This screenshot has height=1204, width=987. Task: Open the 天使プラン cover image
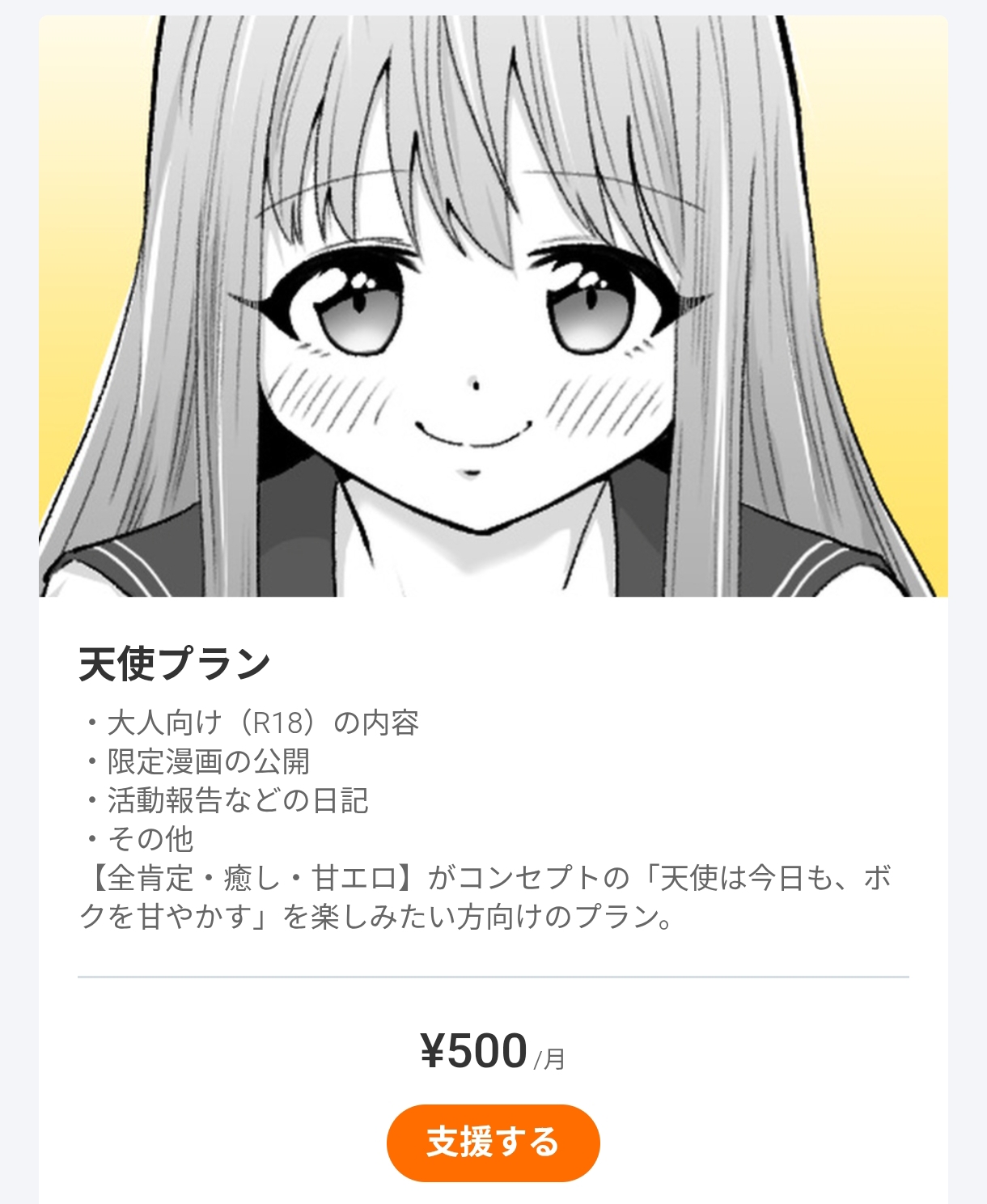493,307
